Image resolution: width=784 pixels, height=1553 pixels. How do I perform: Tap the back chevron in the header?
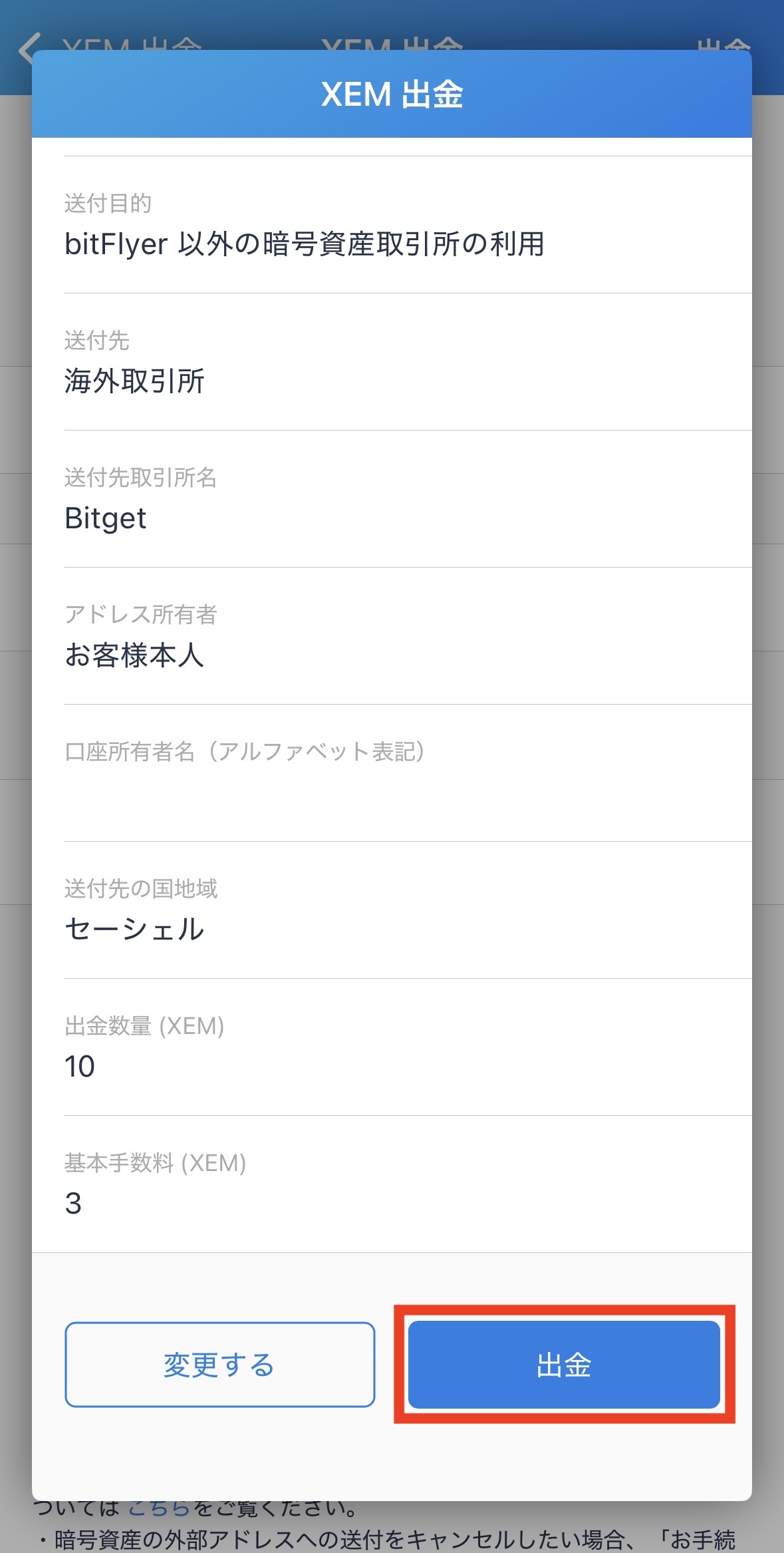pos(28,47)
